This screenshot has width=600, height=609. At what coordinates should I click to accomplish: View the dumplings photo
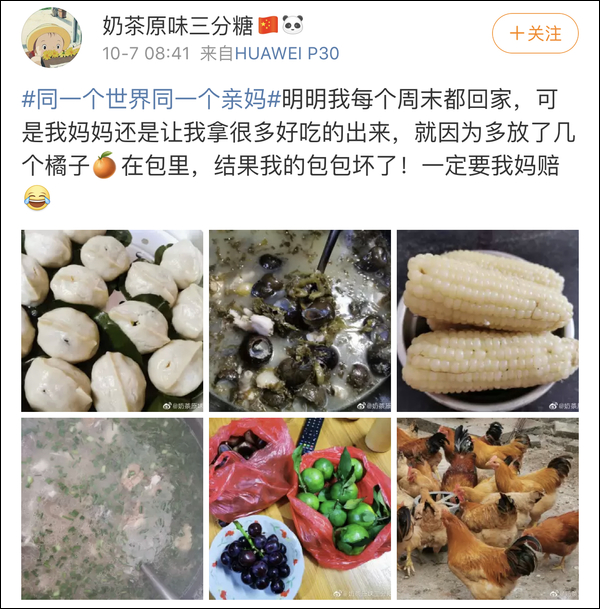(x=112, y=321)
